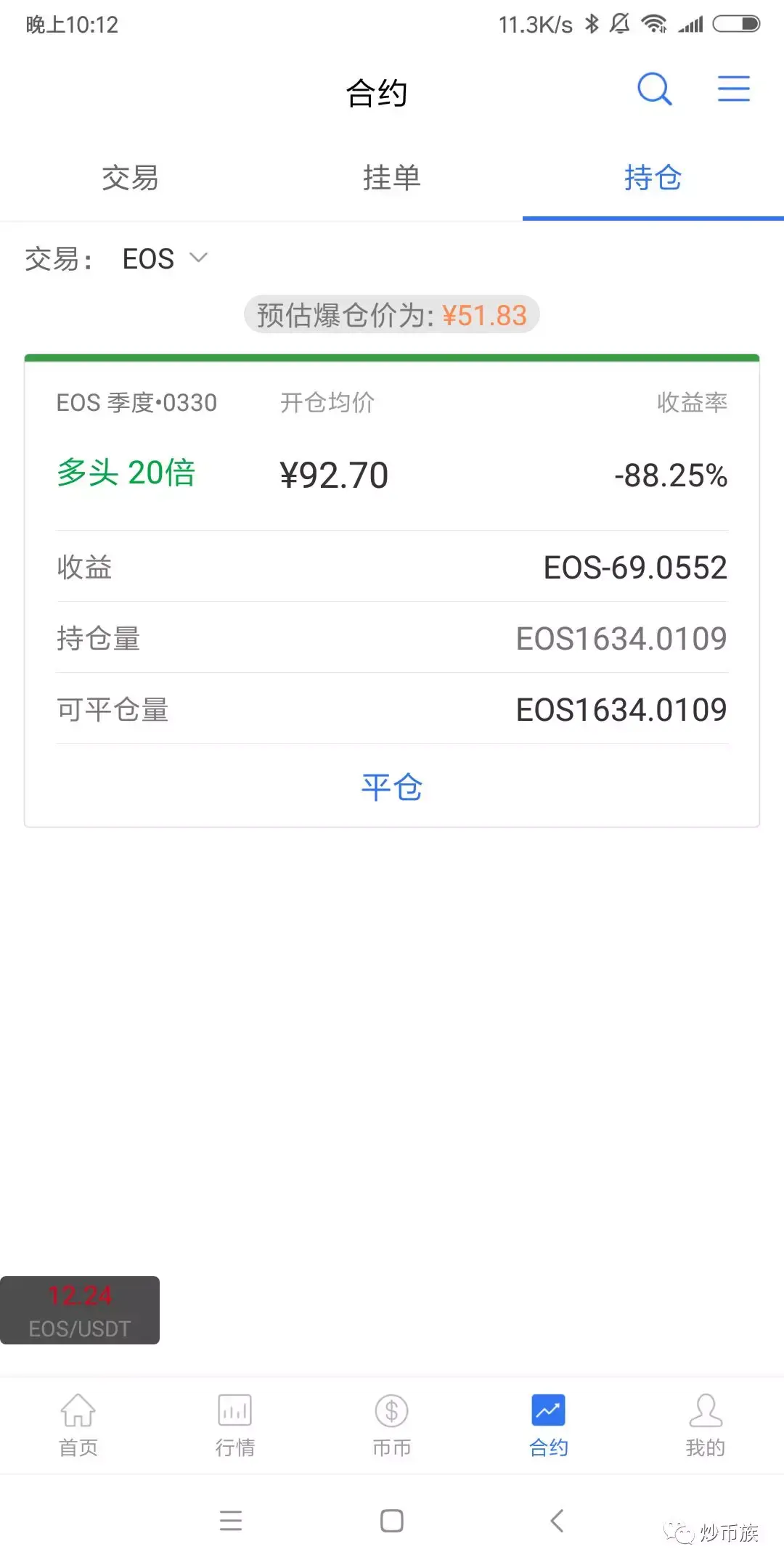Tap 平仓 to close the position
This screenshot has width=784, height=1568.
(x=391, y=788)
